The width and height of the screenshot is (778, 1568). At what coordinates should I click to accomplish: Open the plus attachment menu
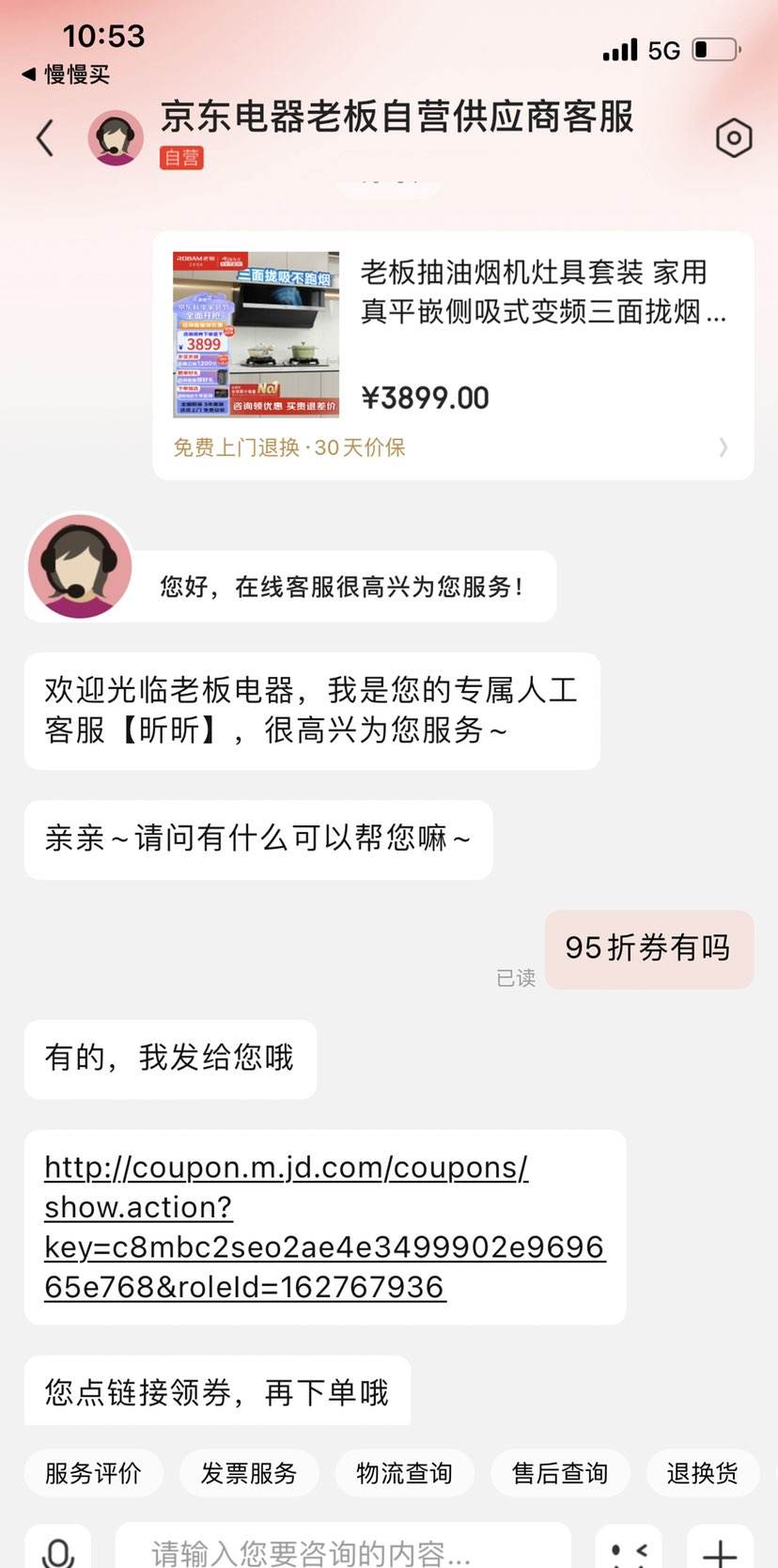[720, 1548]
